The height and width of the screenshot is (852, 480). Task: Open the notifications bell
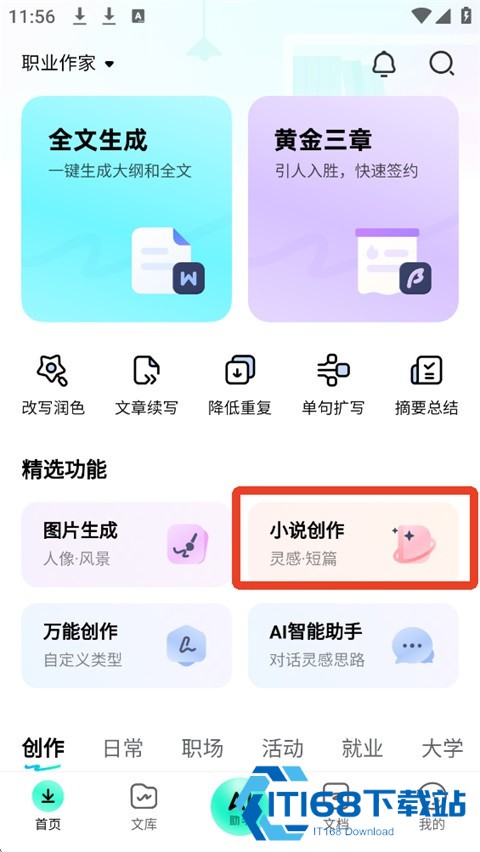[384, 64]
